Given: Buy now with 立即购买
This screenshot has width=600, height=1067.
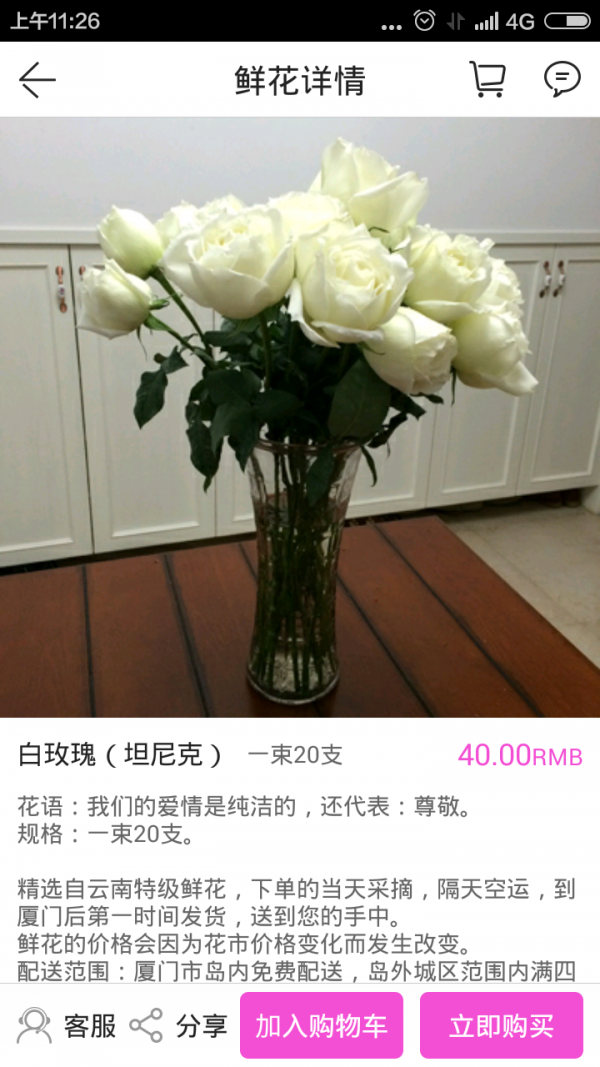Looking at the screenshot, I should click(501, 1025).
